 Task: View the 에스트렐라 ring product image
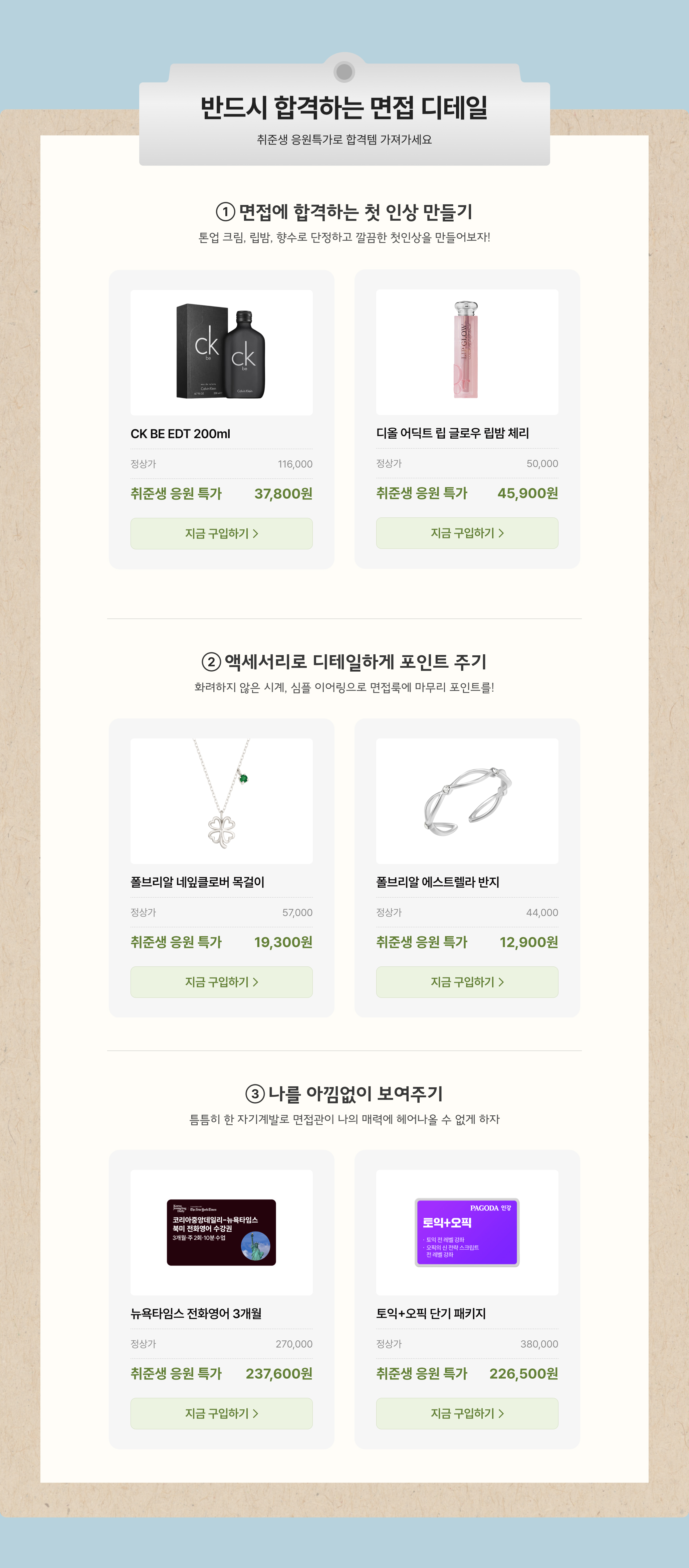[467, 801]
